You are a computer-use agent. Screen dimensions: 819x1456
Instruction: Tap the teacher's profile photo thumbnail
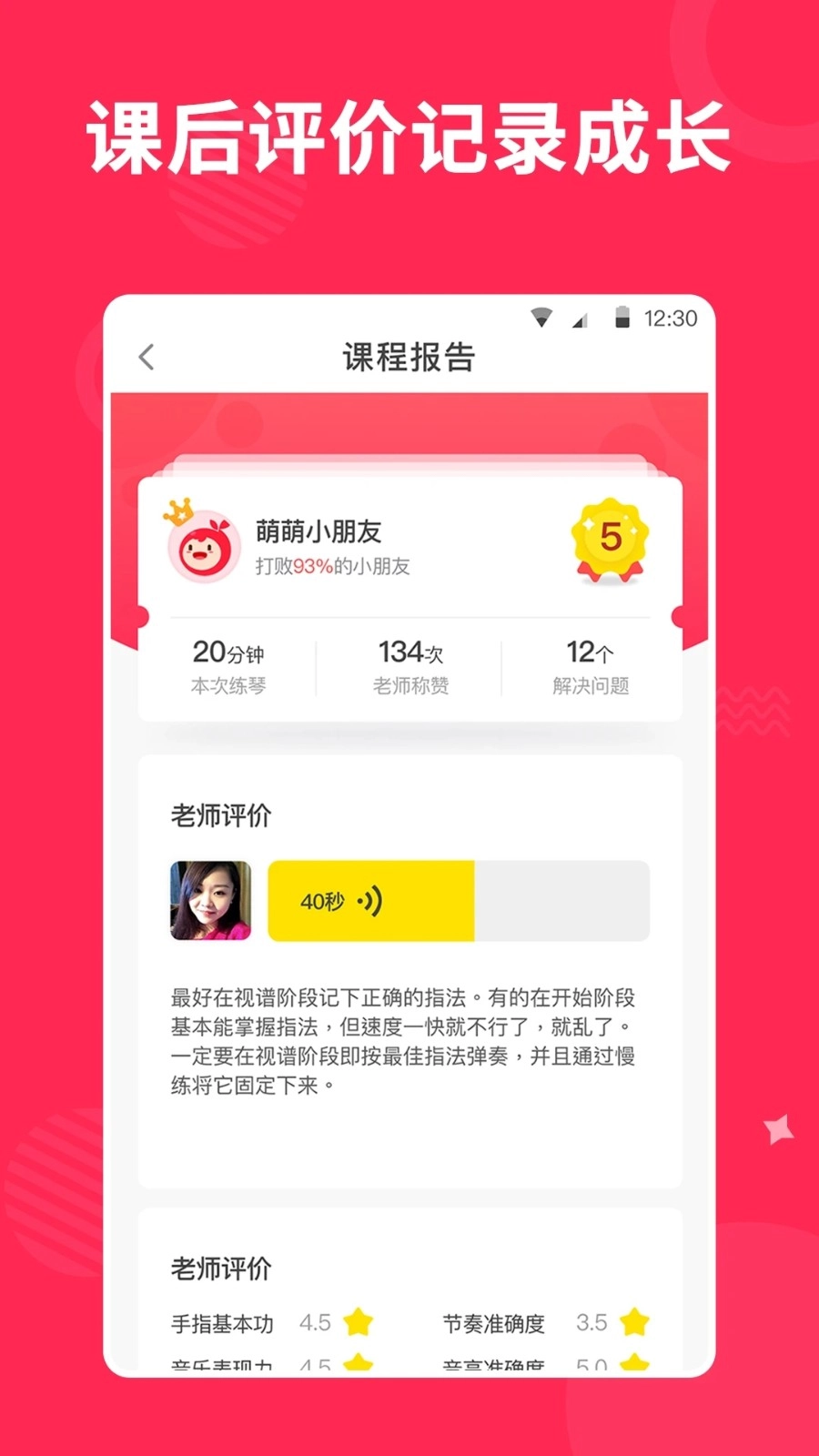(210, 902)
